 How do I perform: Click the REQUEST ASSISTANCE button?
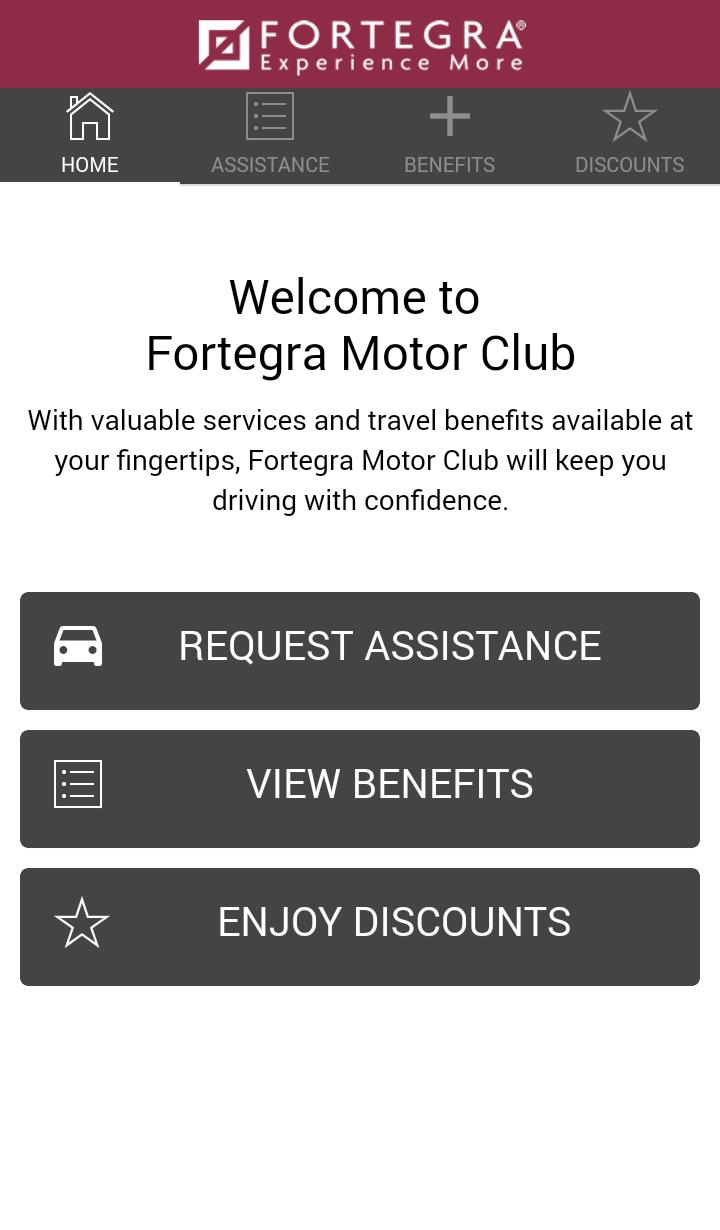click(x=360, y=650)
